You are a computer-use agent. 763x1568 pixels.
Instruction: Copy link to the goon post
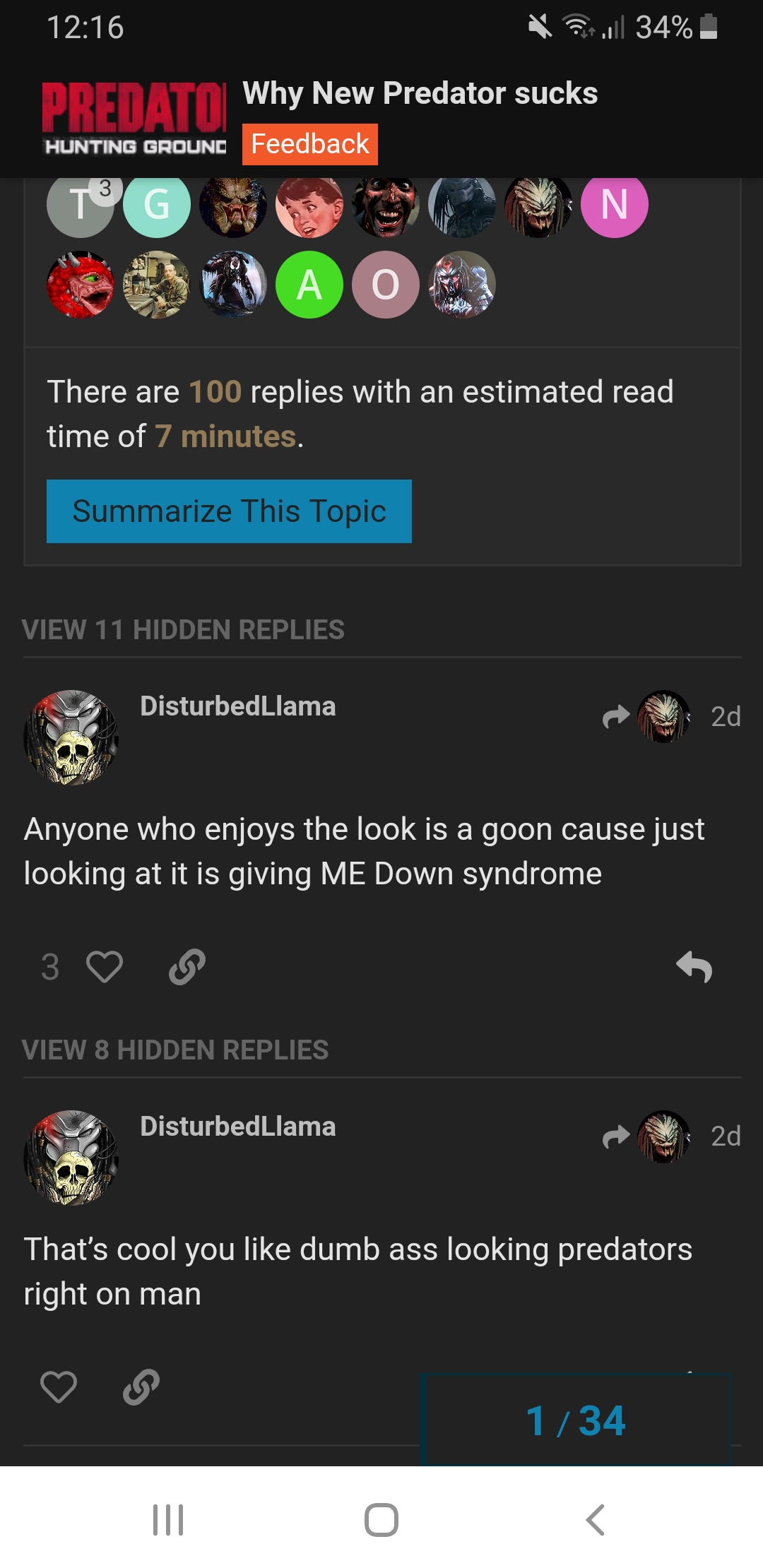tap(187, 966)
